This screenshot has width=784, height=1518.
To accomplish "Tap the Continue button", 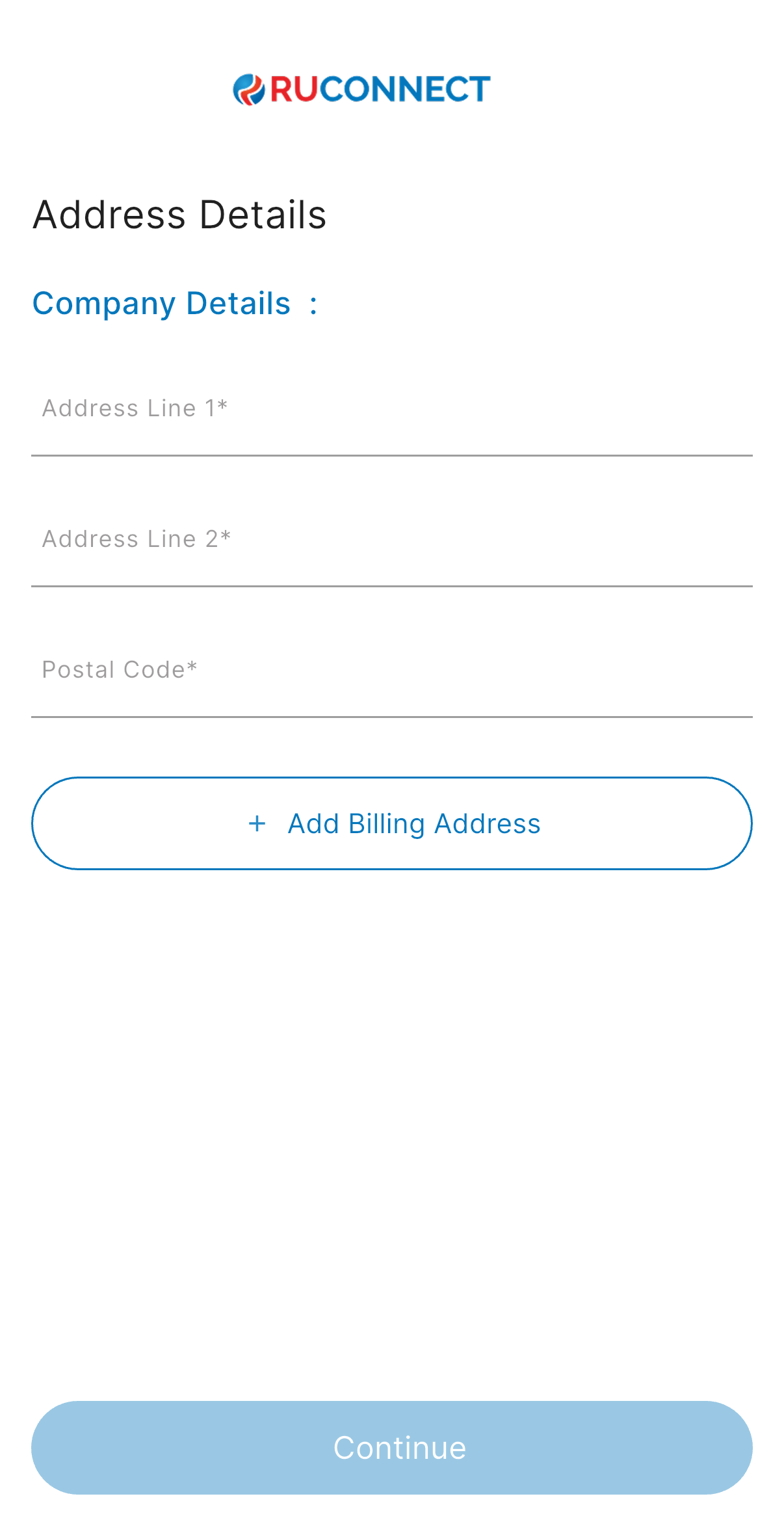I will point(392,1448).
